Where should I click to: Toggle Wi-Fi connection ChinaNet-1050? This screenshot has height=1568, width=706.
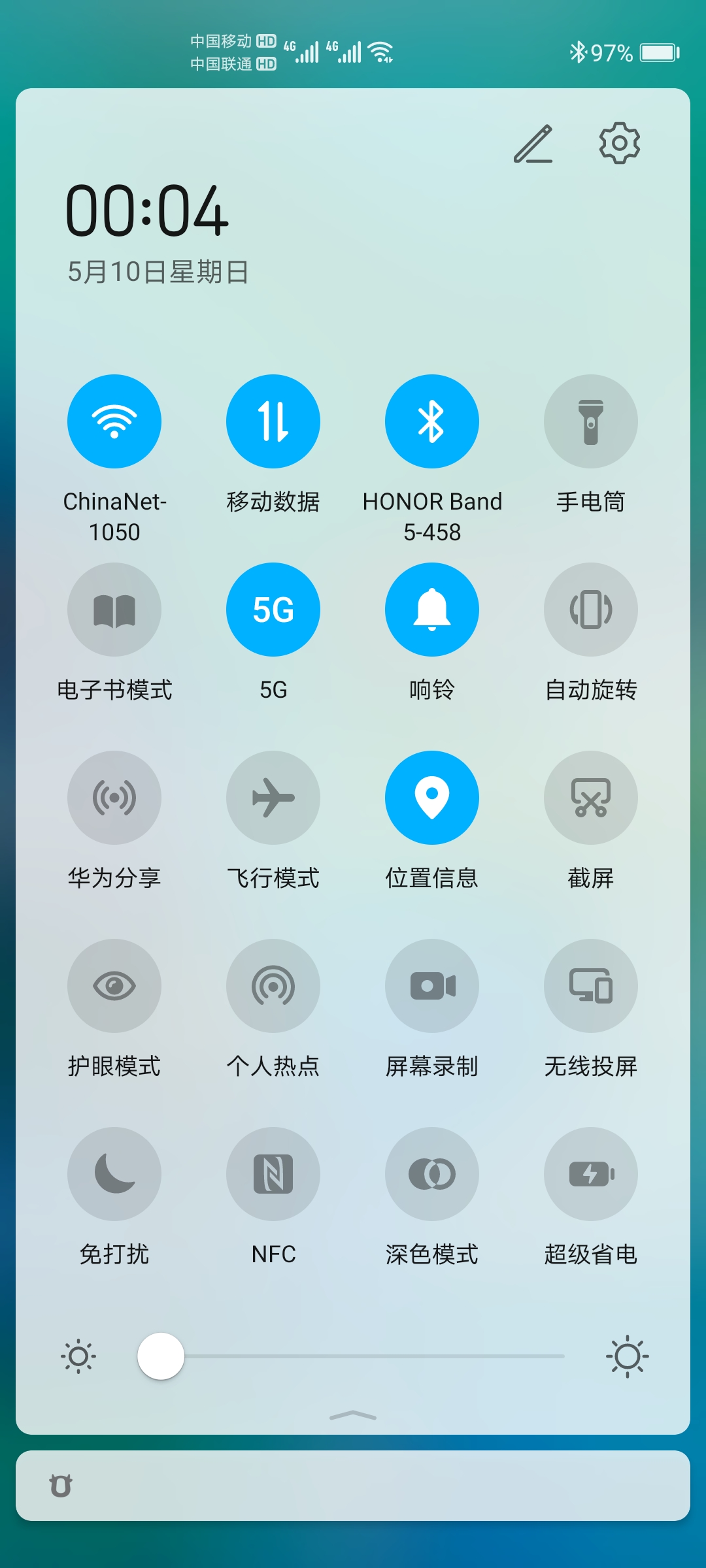click(x=114, y=421)
